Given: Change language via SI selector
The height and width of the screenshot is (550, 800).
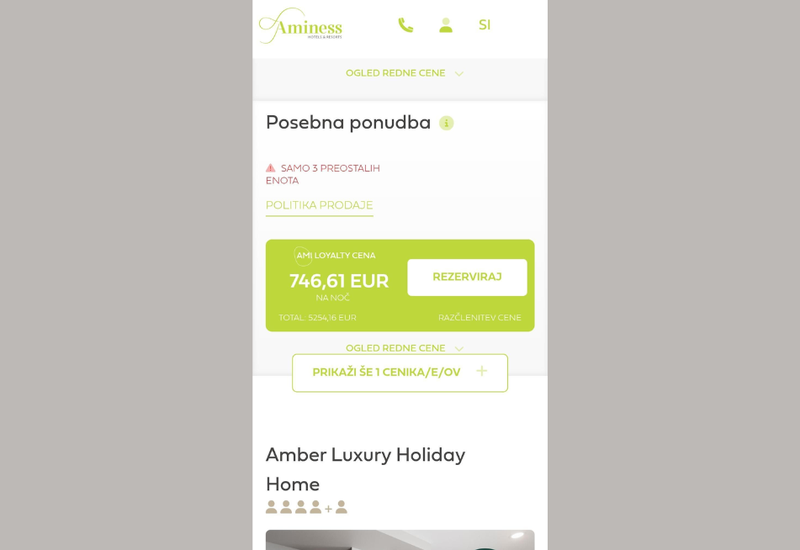Looking at the screenshot, I should click(x=484, y=25).
